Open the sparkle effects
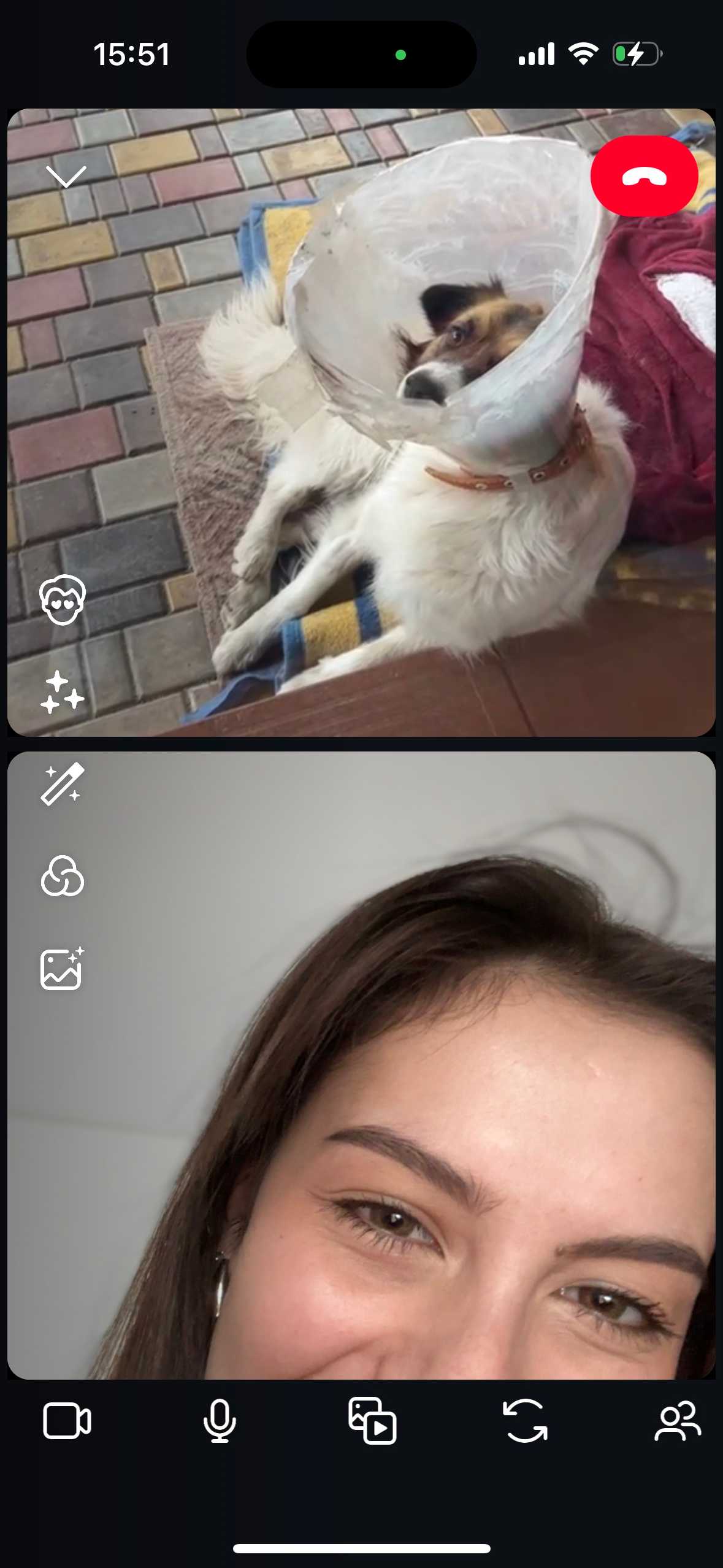The height and width of the screenshot is (1568, 723). coord(62,693)
